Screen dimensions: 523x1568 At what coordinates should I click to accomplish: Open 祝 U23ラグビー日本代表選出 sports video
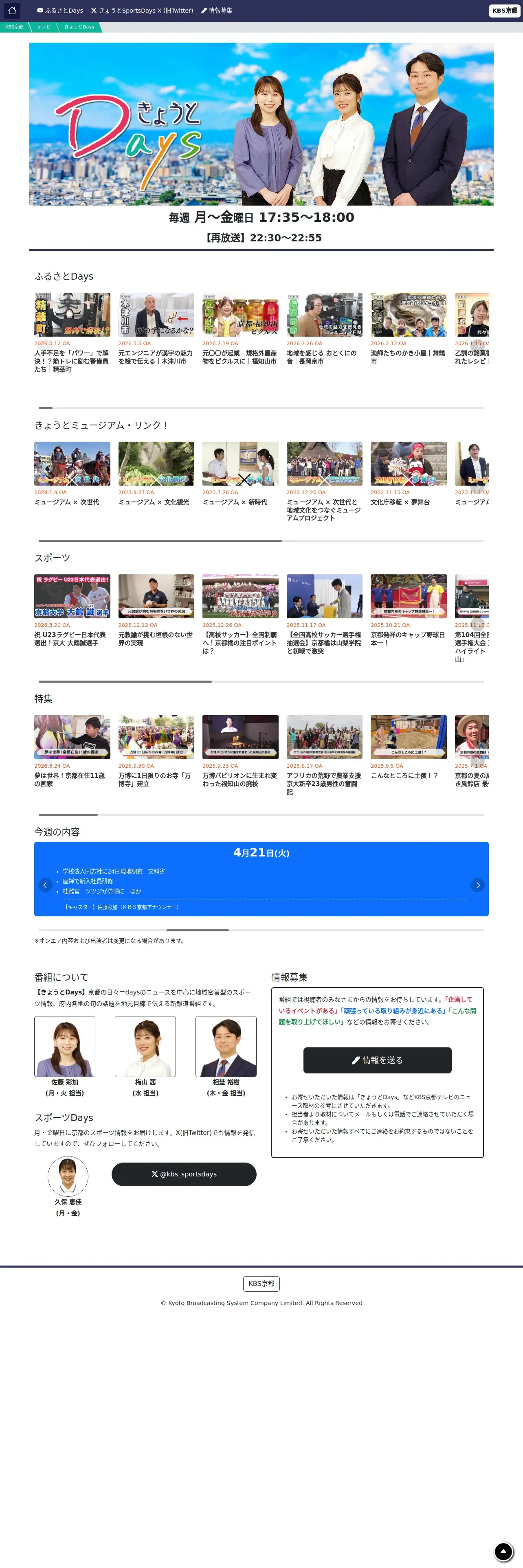pos(72,611)
